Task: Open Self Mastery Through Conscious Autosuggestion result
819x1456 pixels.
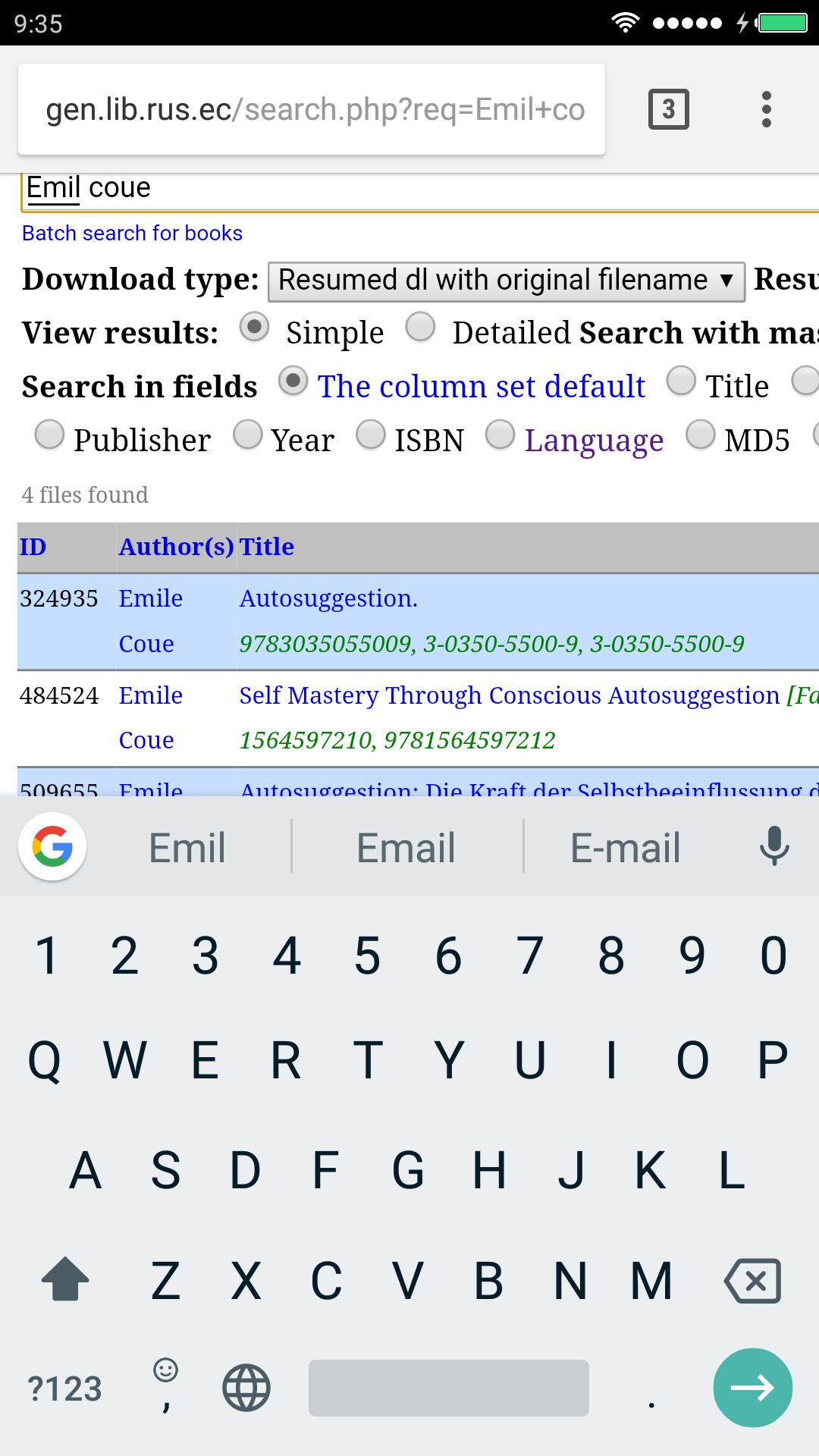Action: 509,695
